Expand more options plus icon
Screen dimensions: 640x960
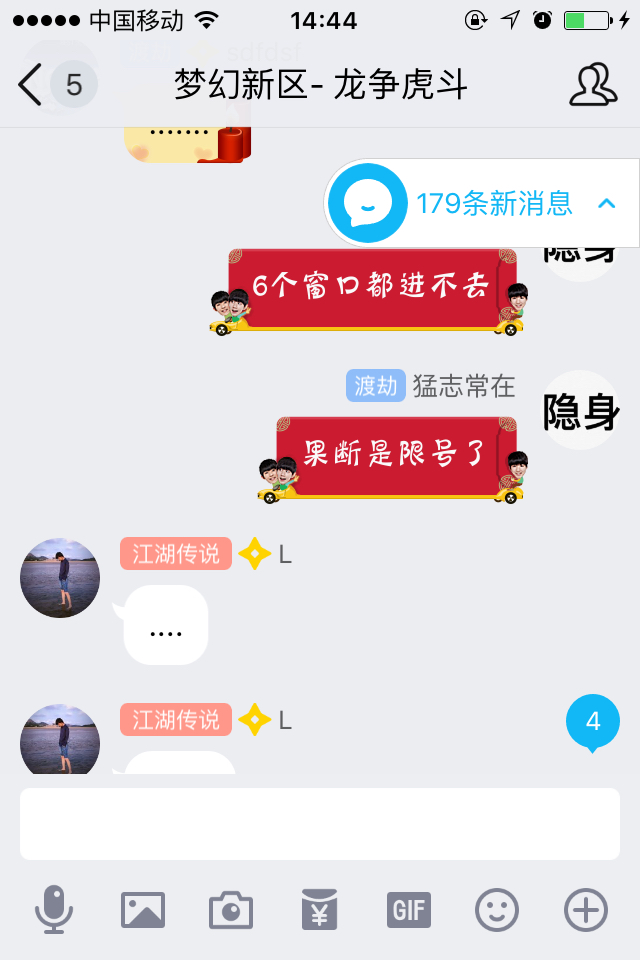tap(585, 910)
